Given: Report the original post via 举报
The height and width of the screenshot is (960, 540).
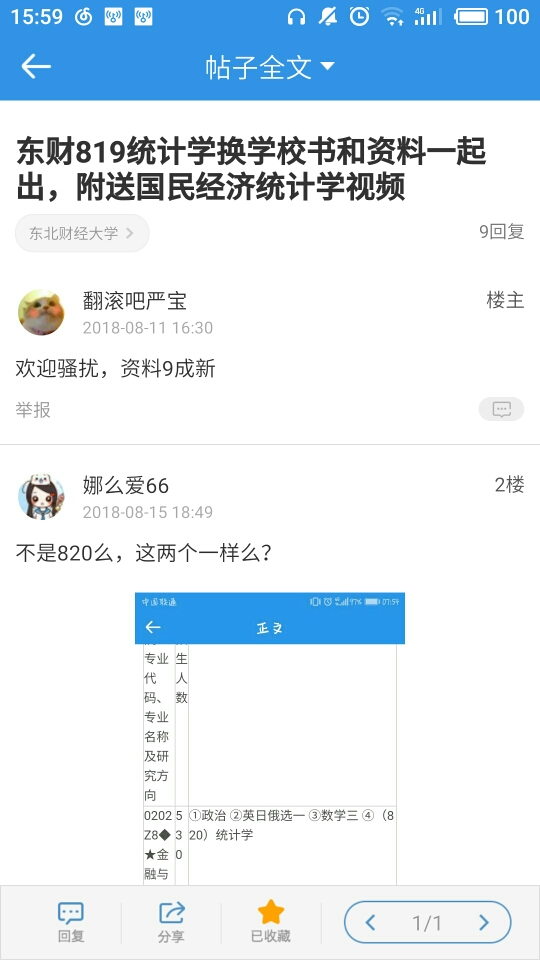Looking at the screenshot, I should 33,410.
